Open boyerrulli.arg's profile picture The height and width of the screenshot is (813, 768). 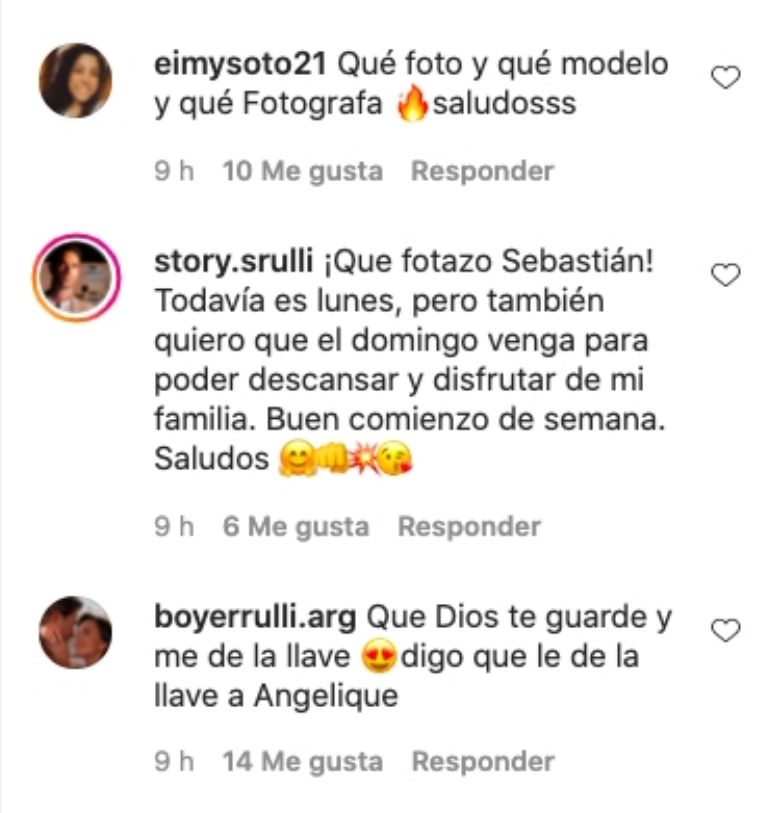[76, 633]
